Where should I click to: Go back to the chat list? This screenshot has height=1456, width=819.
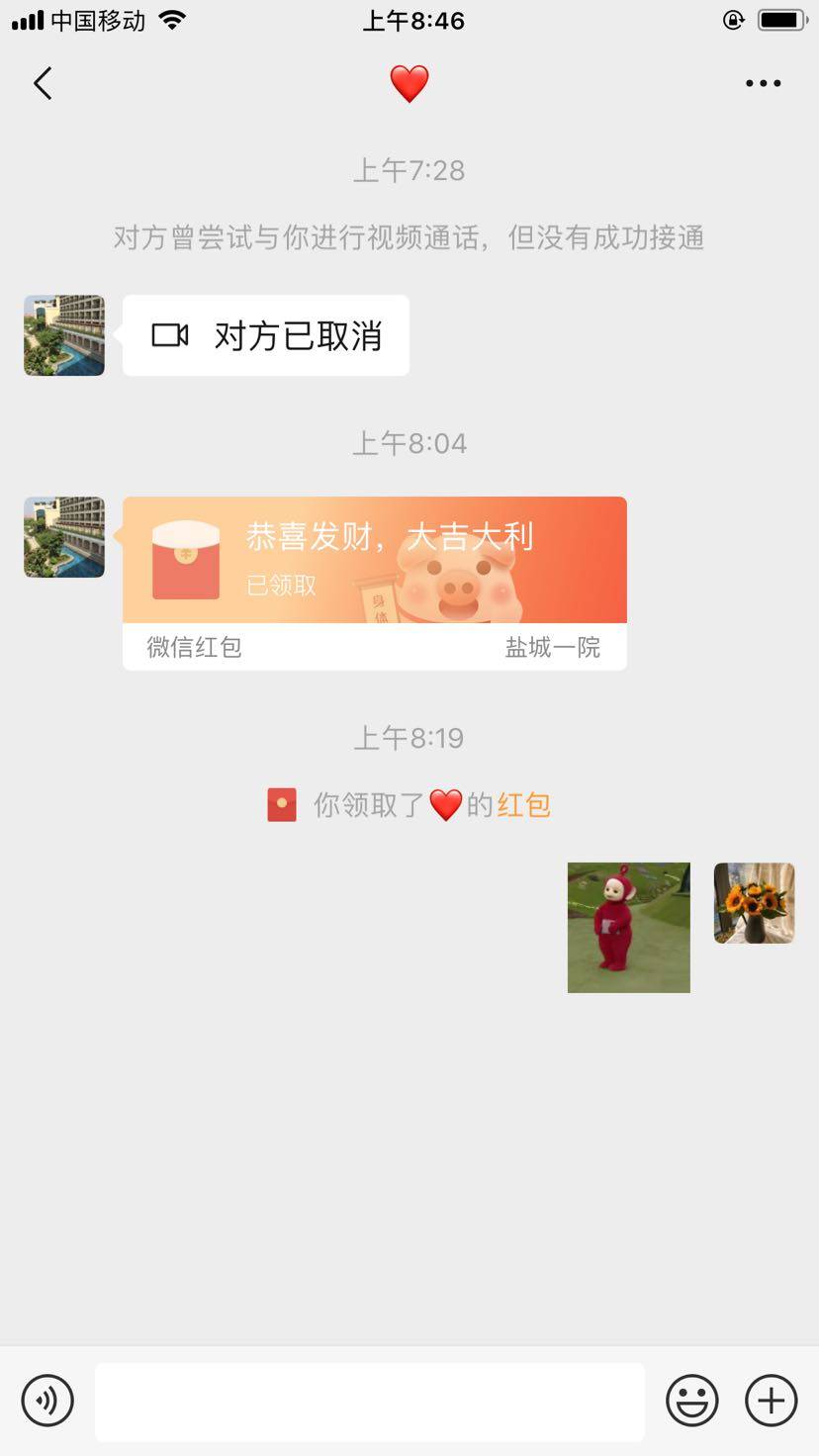click(43, 84)
